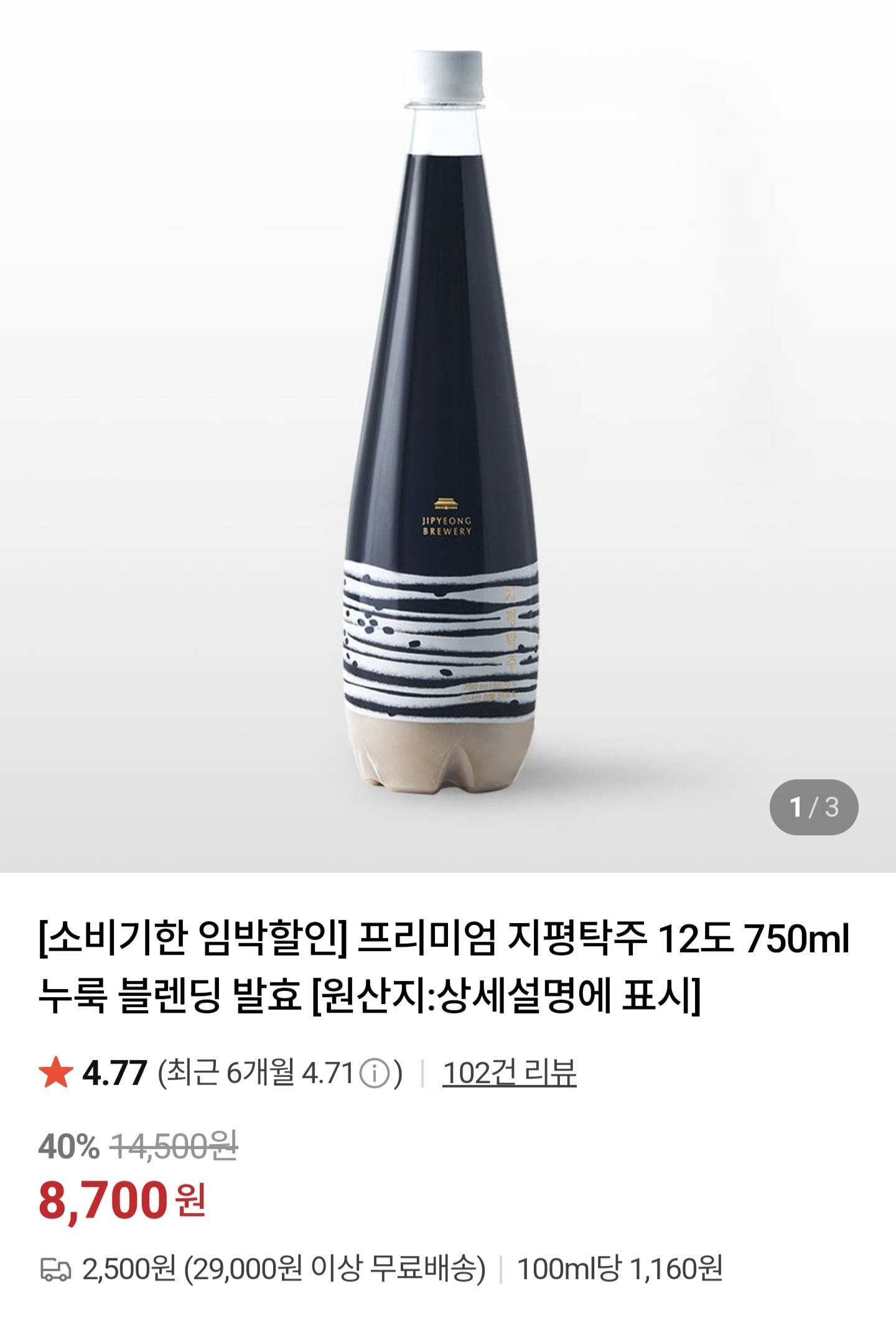Image resolution: width=896 pixels, height=1322 pixels.
Task: Tap the info icon beside 최근 6개월 4.71
Action: (x=375, y=1074)
